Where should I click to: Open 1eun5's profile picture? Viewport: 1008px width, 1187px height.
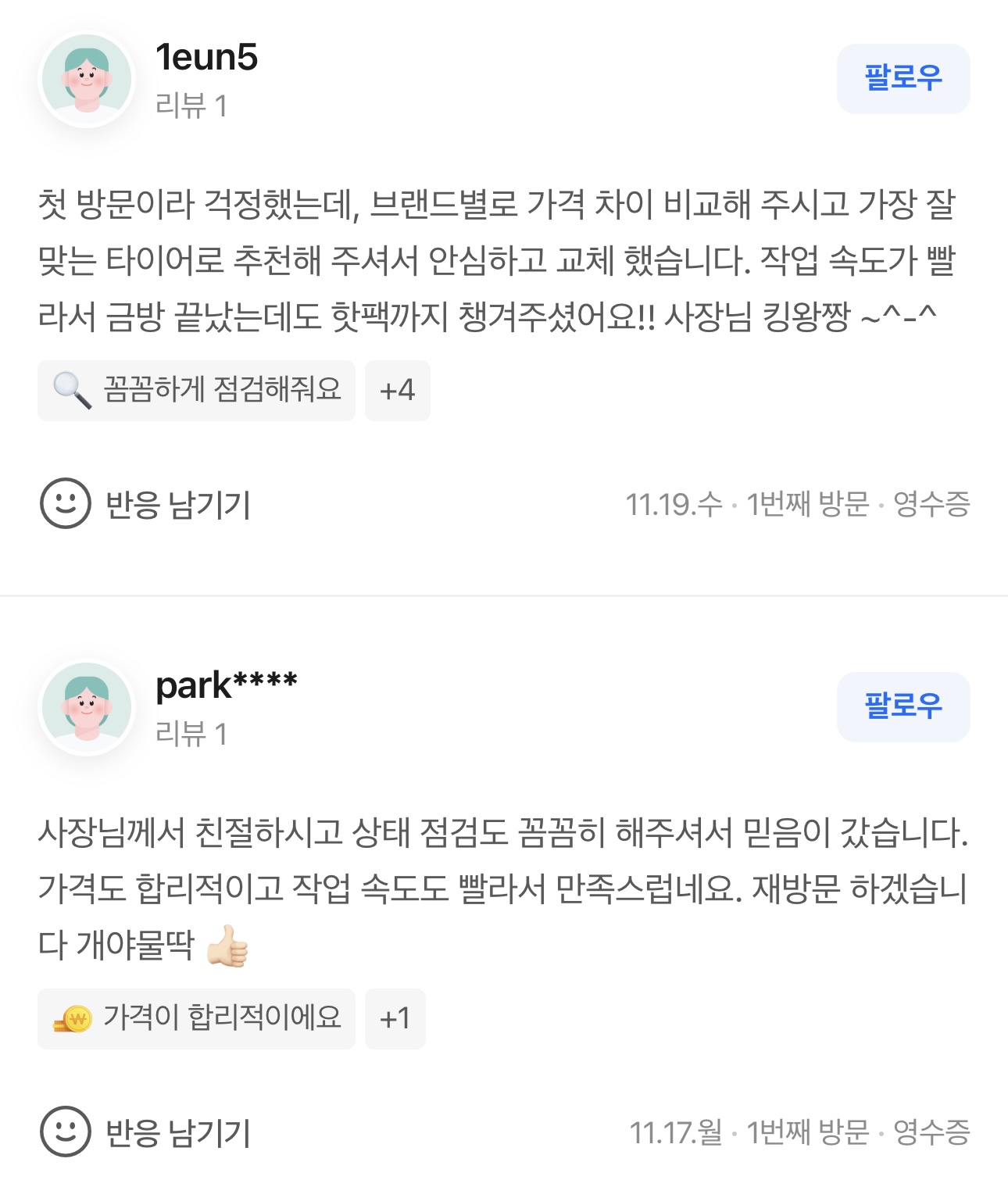[x=87, y=80]
